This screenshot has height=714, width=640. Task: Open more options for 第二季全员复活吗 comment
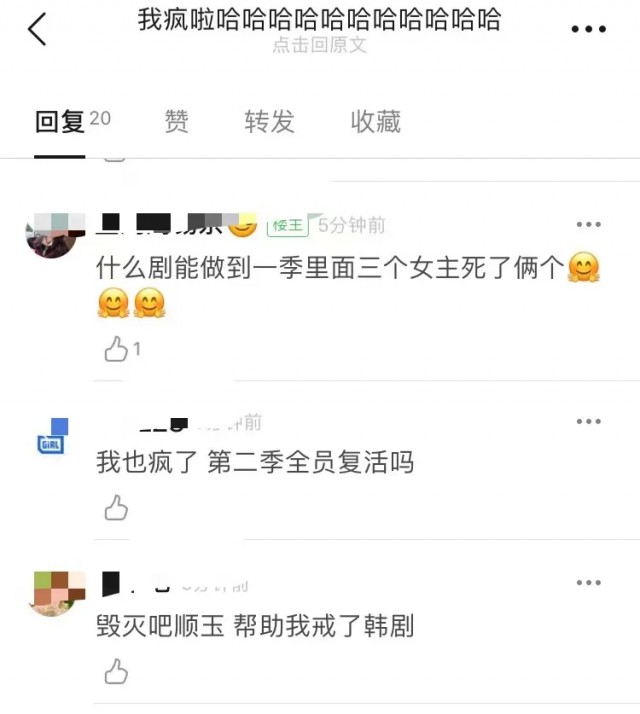[x=588, y=421]
